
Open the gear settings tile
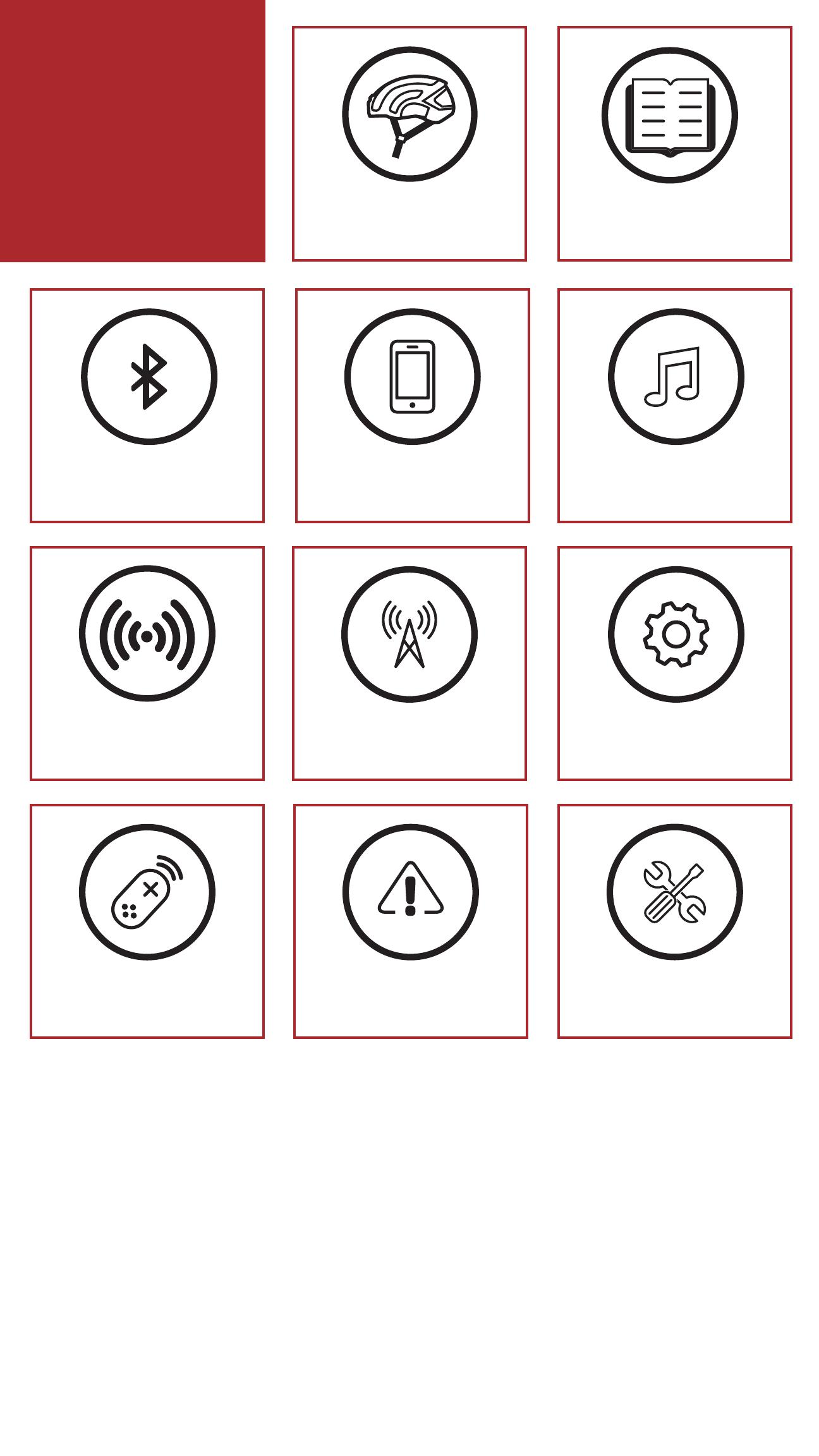pos(674,663)
